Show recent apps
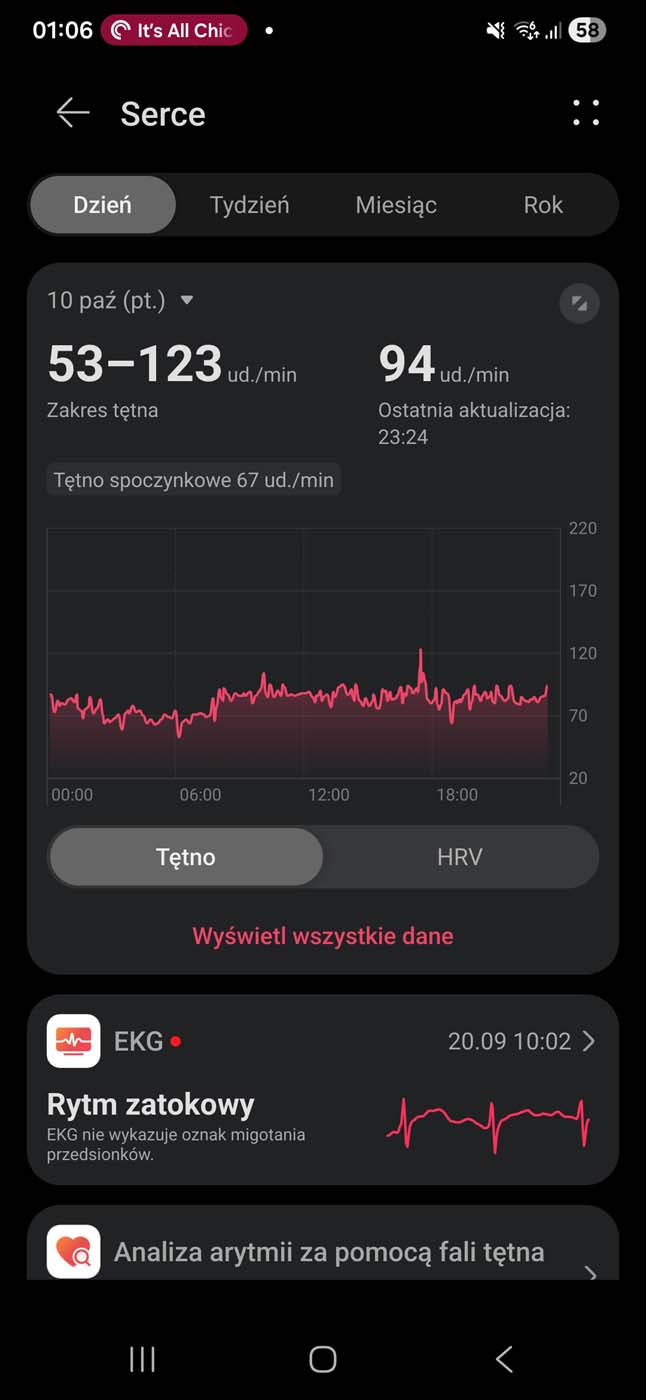This screenshot has height=1400, width=646. [x=142, y=1358]
